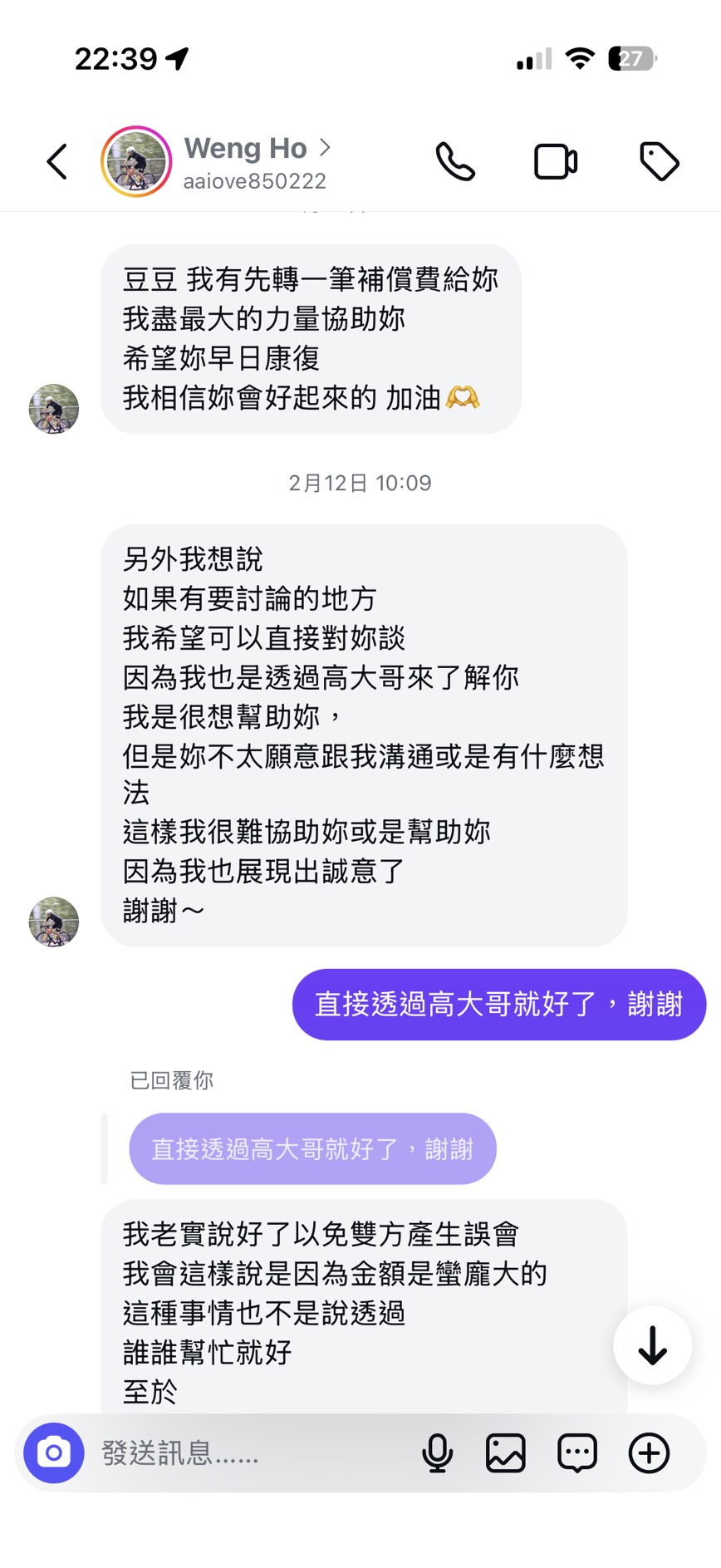Screen dimensions: 721x1568
Task: Check the battery indicator at 27 percent
Action: coord(632,58)
